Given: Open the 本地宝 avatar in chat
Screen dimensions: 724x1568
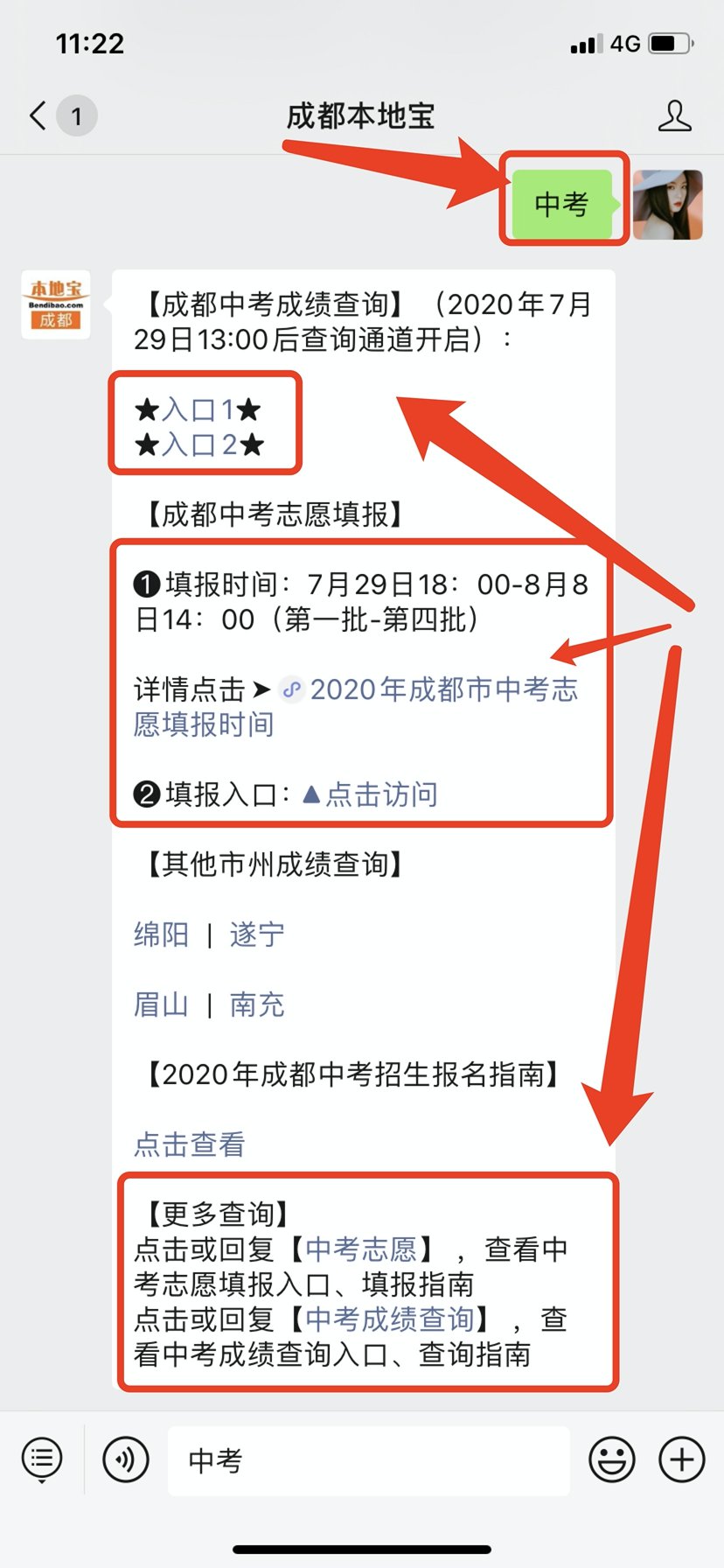Looking at the screenshot, I should pos(56,304).
